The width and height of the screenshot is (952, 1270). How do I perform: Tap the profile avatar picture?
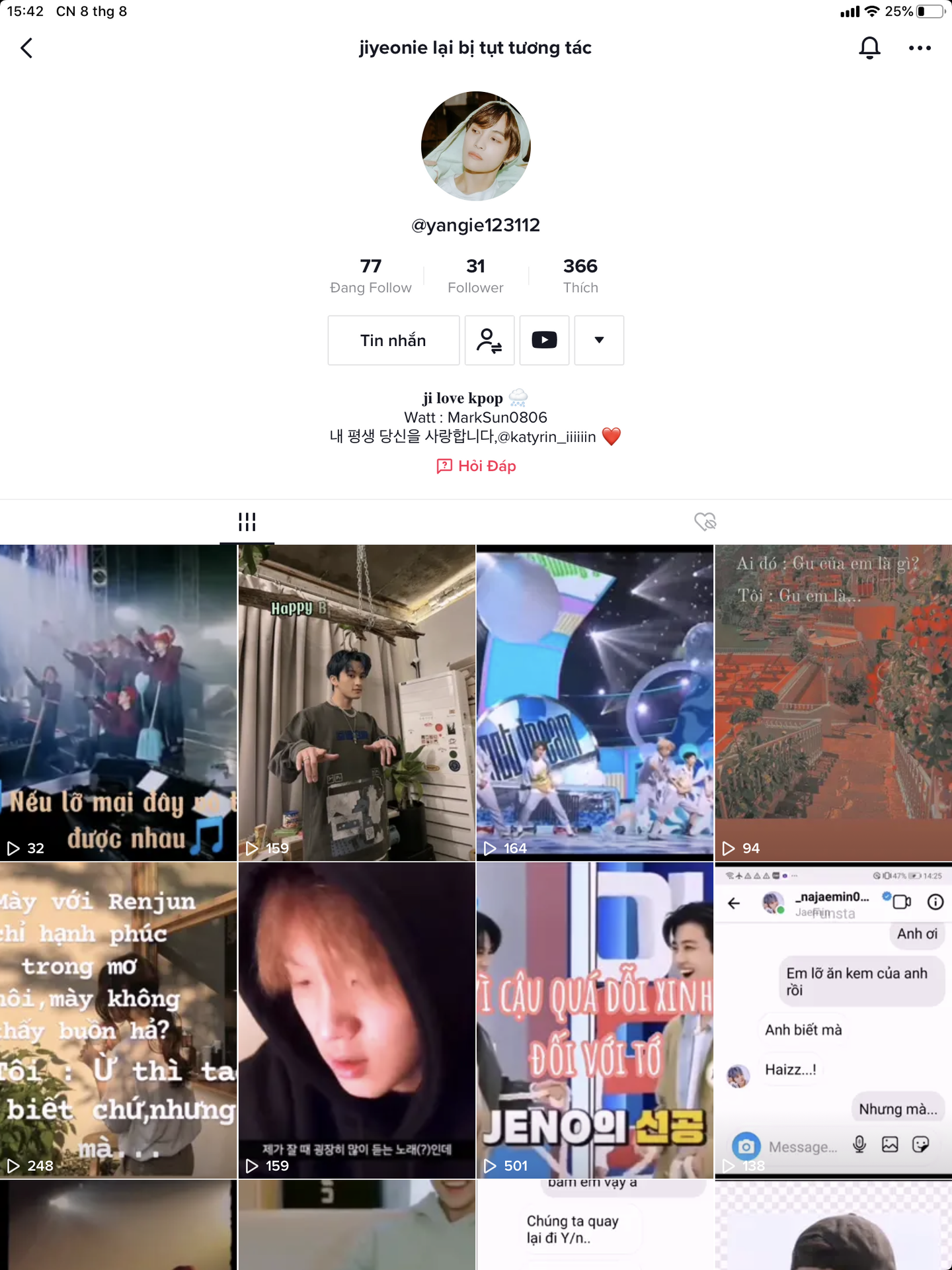tap(475, 146)
